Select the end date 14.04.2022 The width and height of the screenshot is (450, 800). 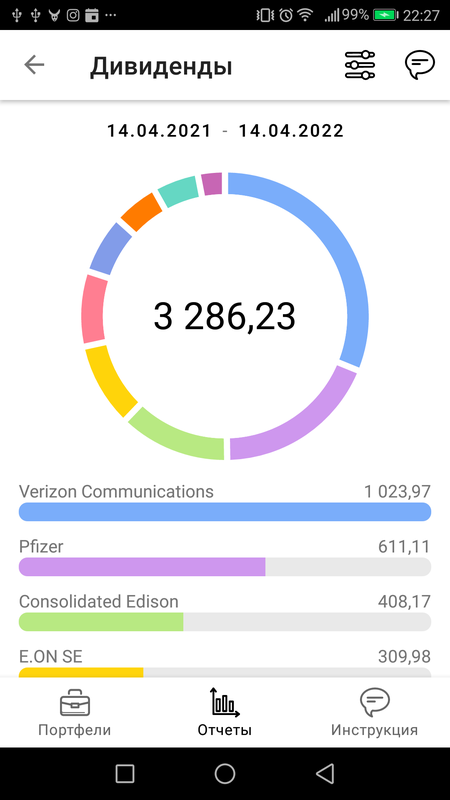[x=291, y=131]
